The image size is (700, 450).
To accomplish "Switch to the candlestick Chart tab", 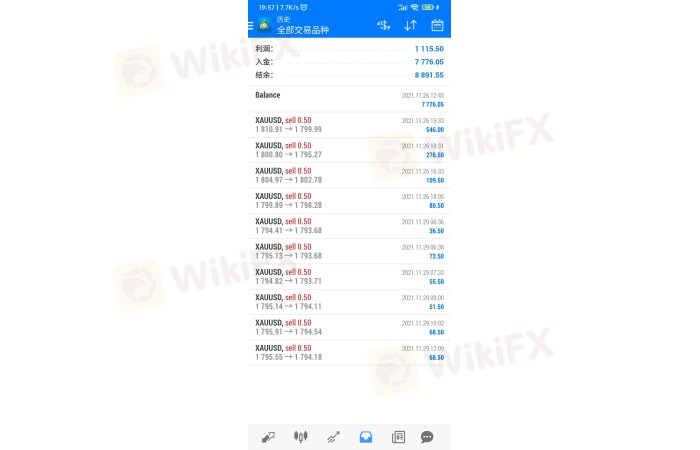I will [300, 437].
